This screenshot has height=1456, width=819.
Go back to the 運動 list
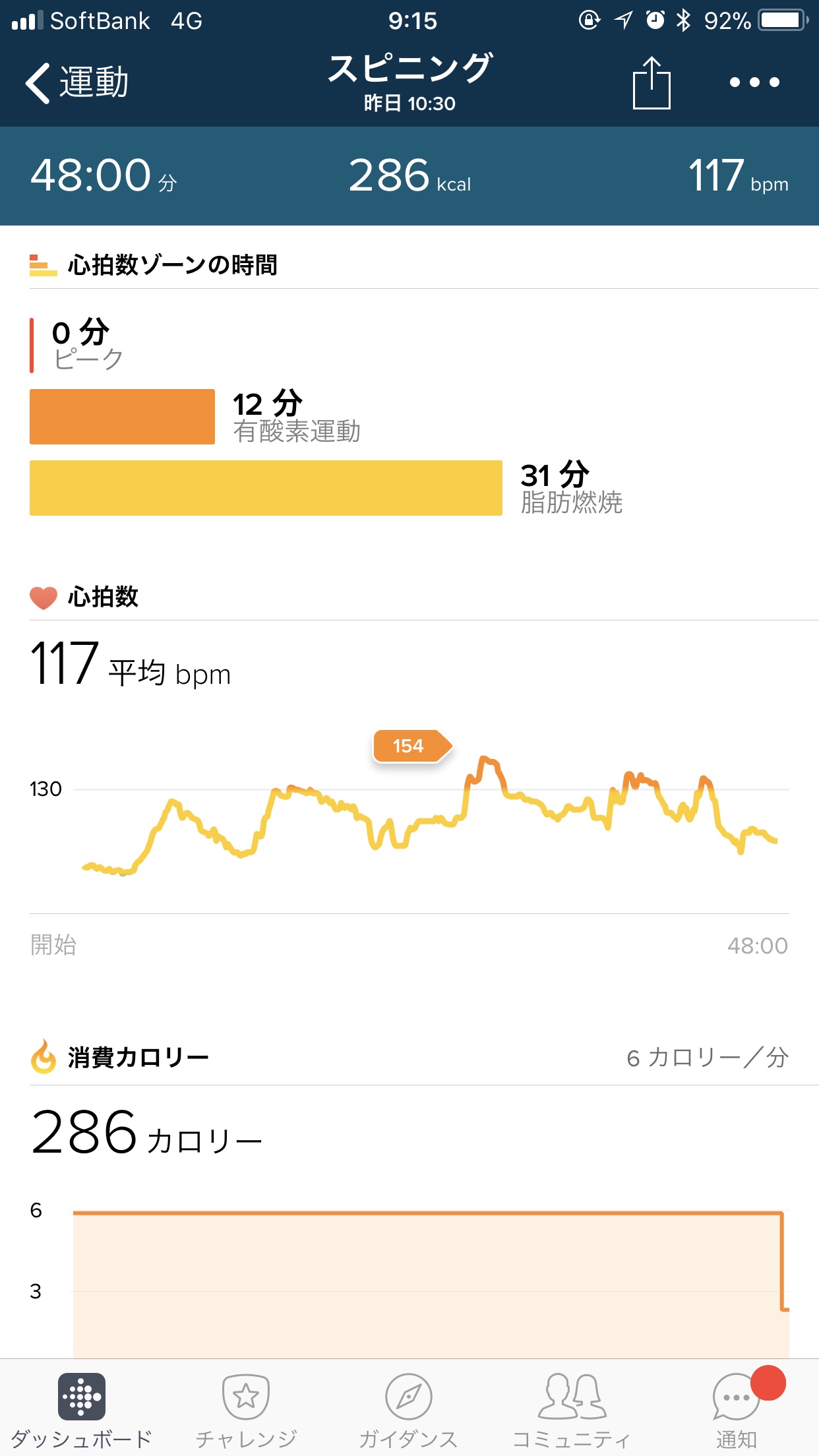pyautogui.click(x=76, y=83)
